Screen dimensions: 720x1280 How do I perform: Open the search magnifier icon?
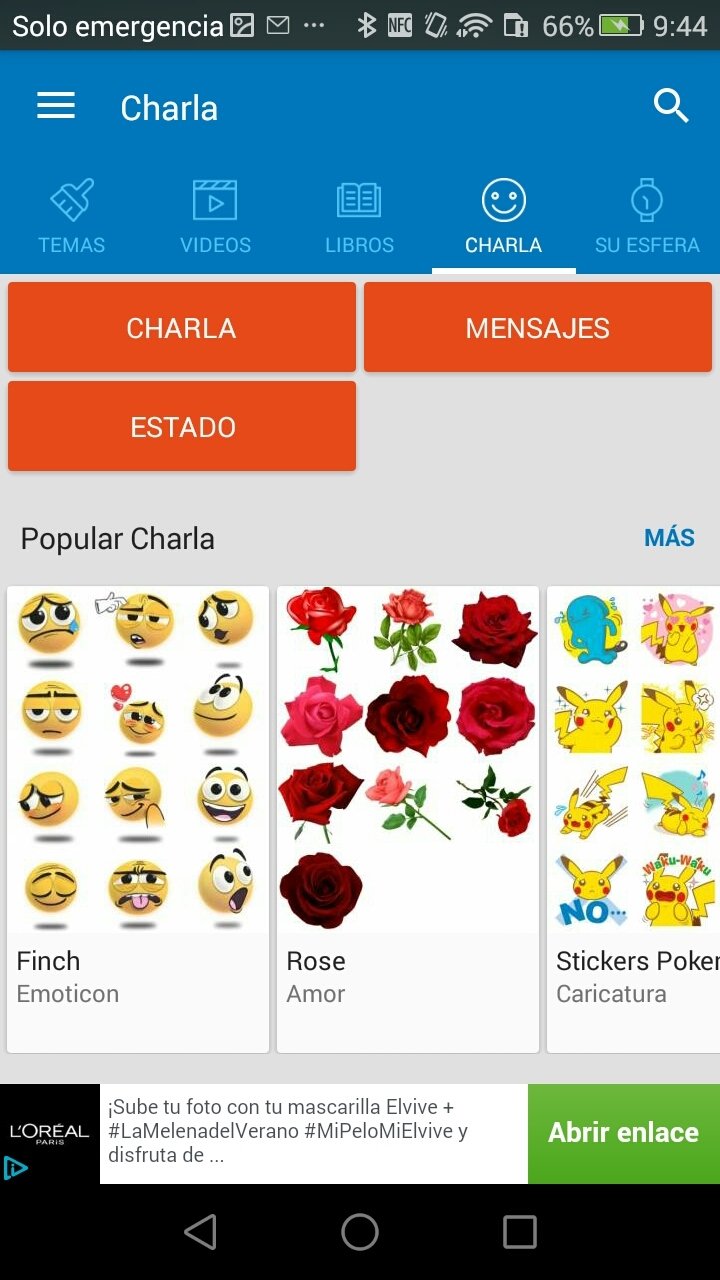(671, 106)
